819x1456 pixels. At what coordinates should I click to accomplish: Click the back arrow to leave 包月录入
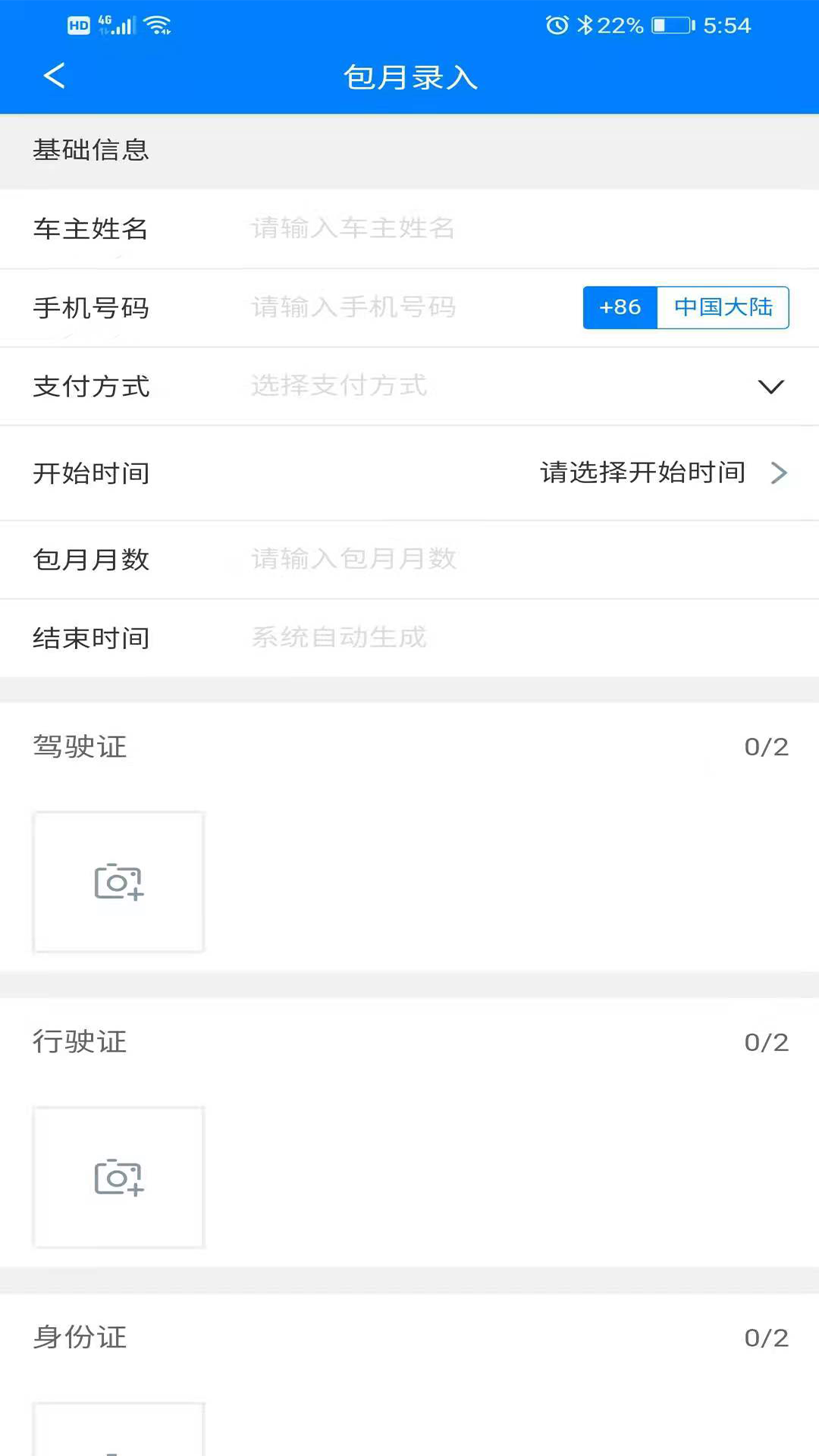54,77
